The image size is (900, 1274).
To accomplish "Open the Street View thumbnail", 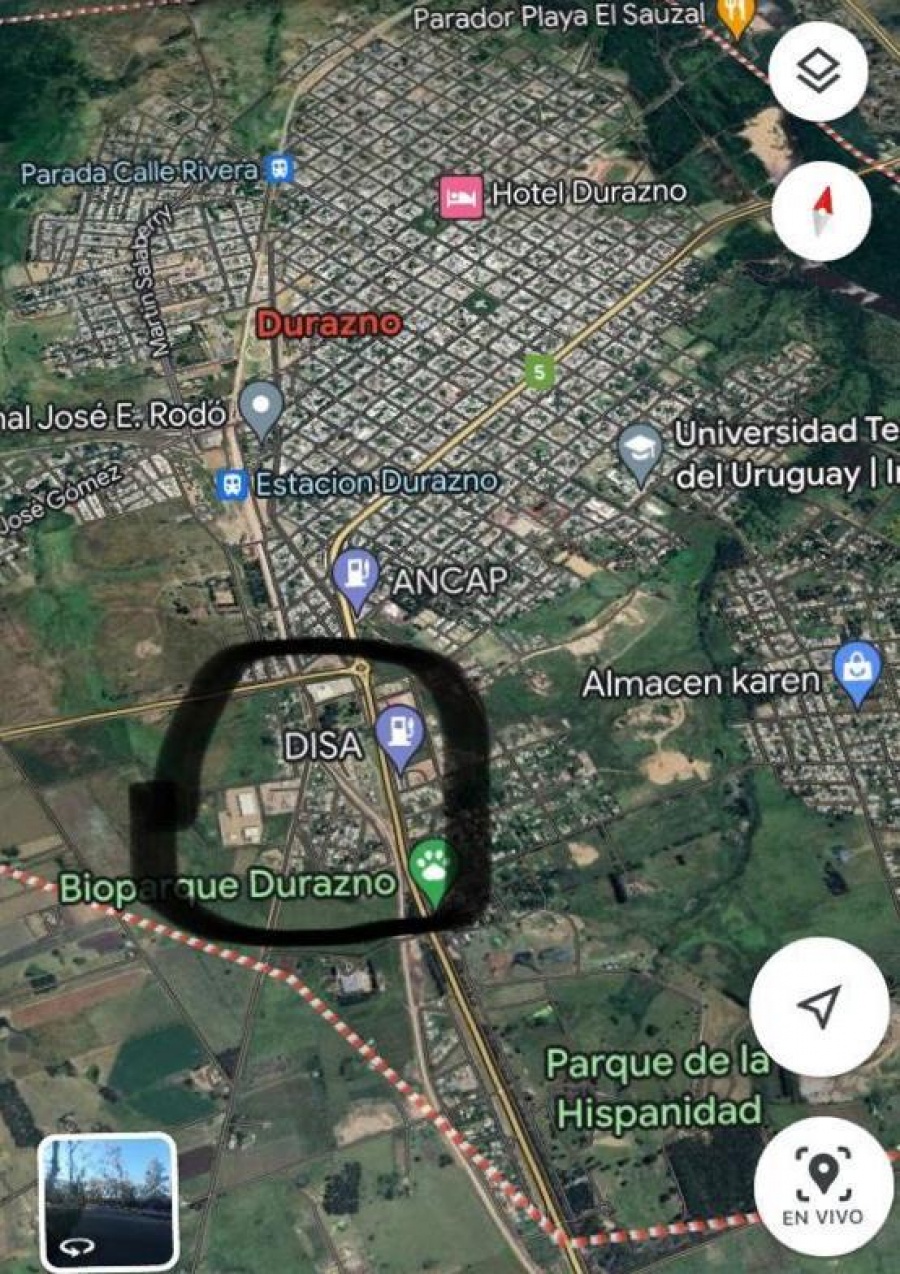I will click(108, 1199).
